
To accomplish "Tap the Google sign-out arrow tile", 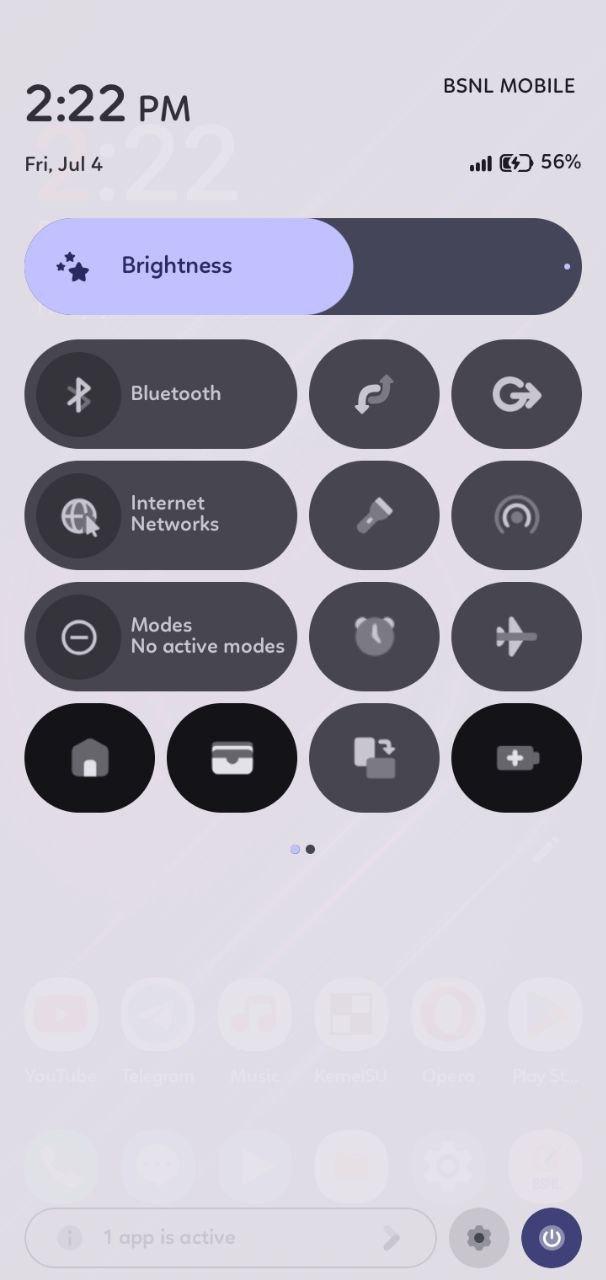I will (516, 394).
